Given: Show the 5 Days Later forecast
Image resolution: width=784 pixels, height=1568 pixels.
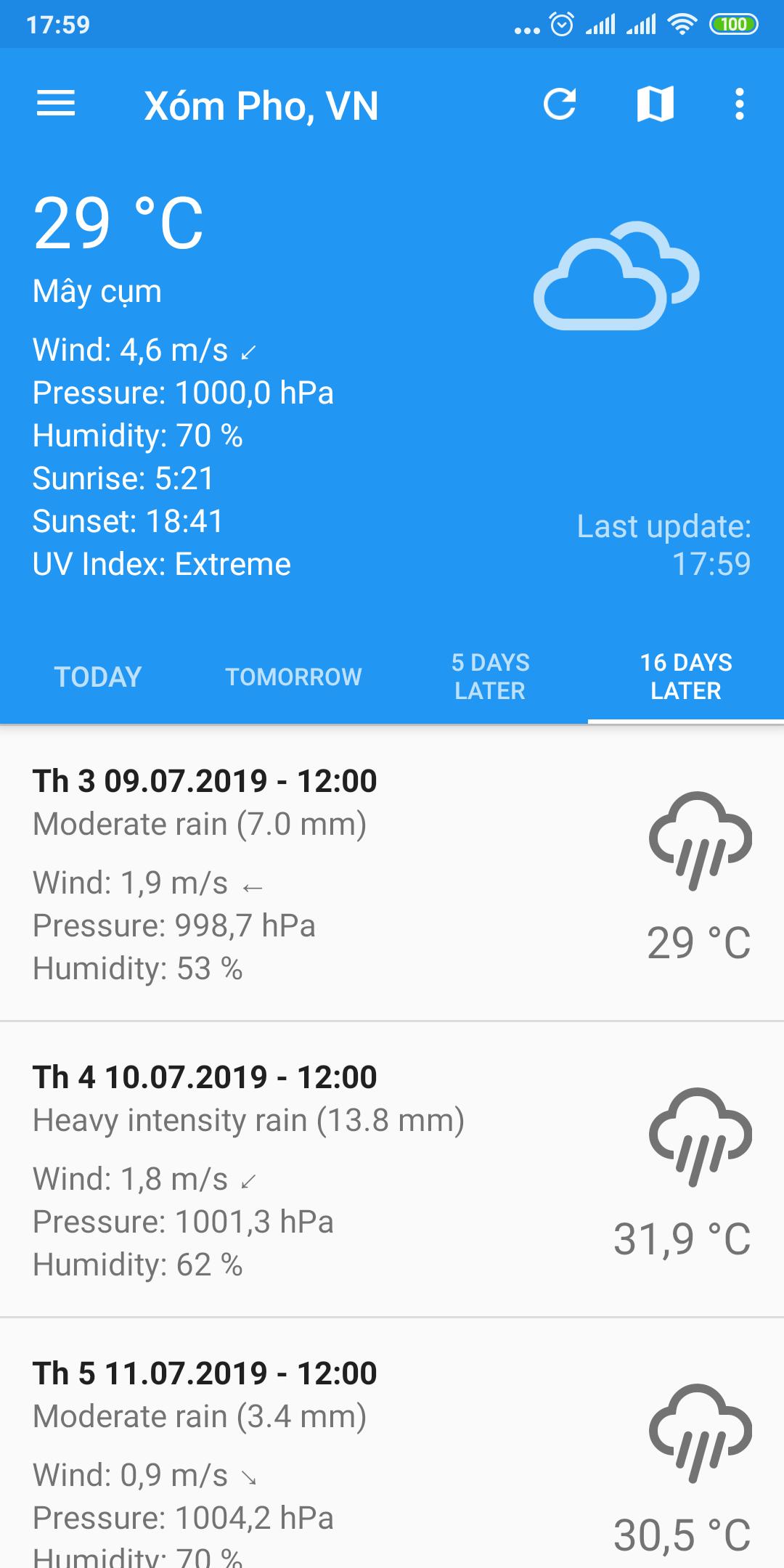Looking at the screenshot, I should 490,677.
